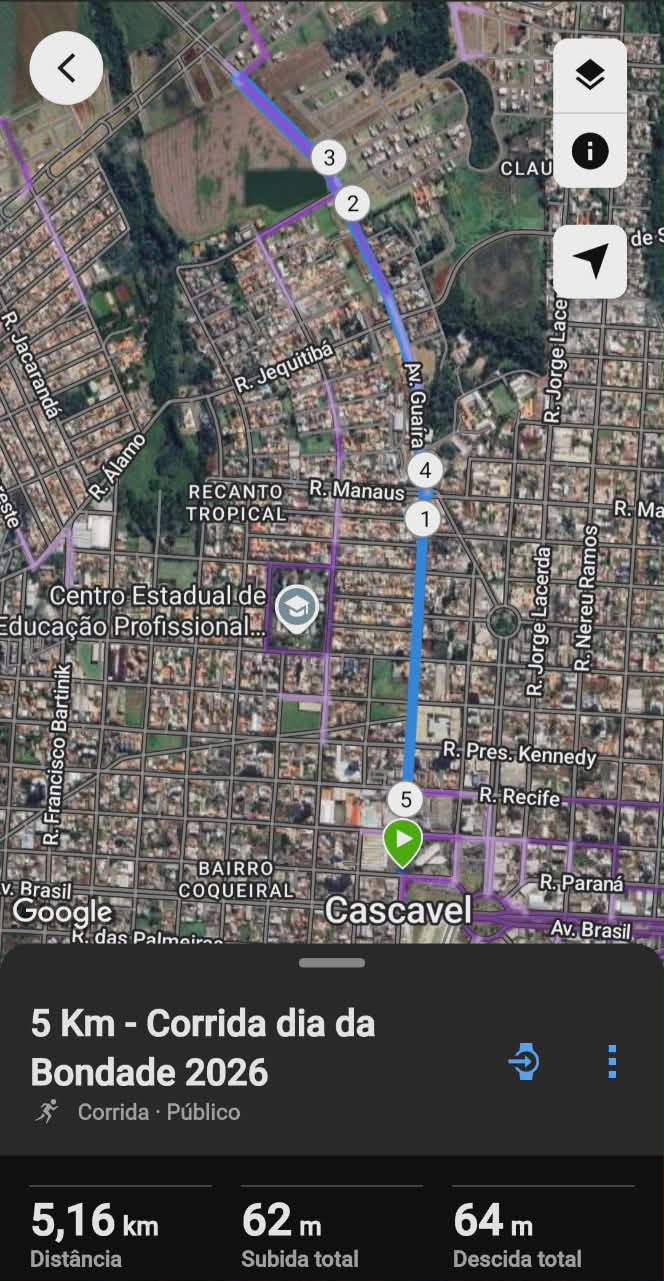This screenshot has width=664, height=1281.
Task: Tap the green start marker on the route
Action: 403,842
